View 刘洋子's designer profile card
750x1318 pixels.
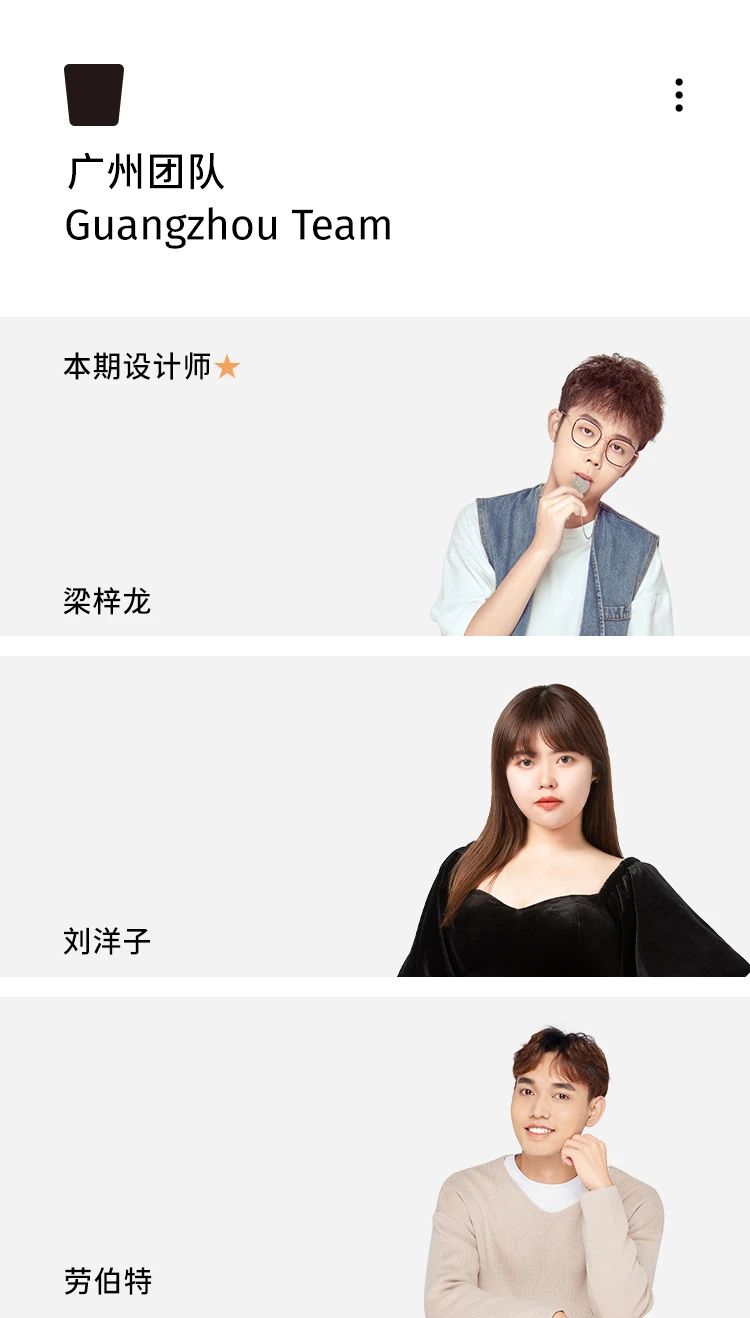click(374, 816)
